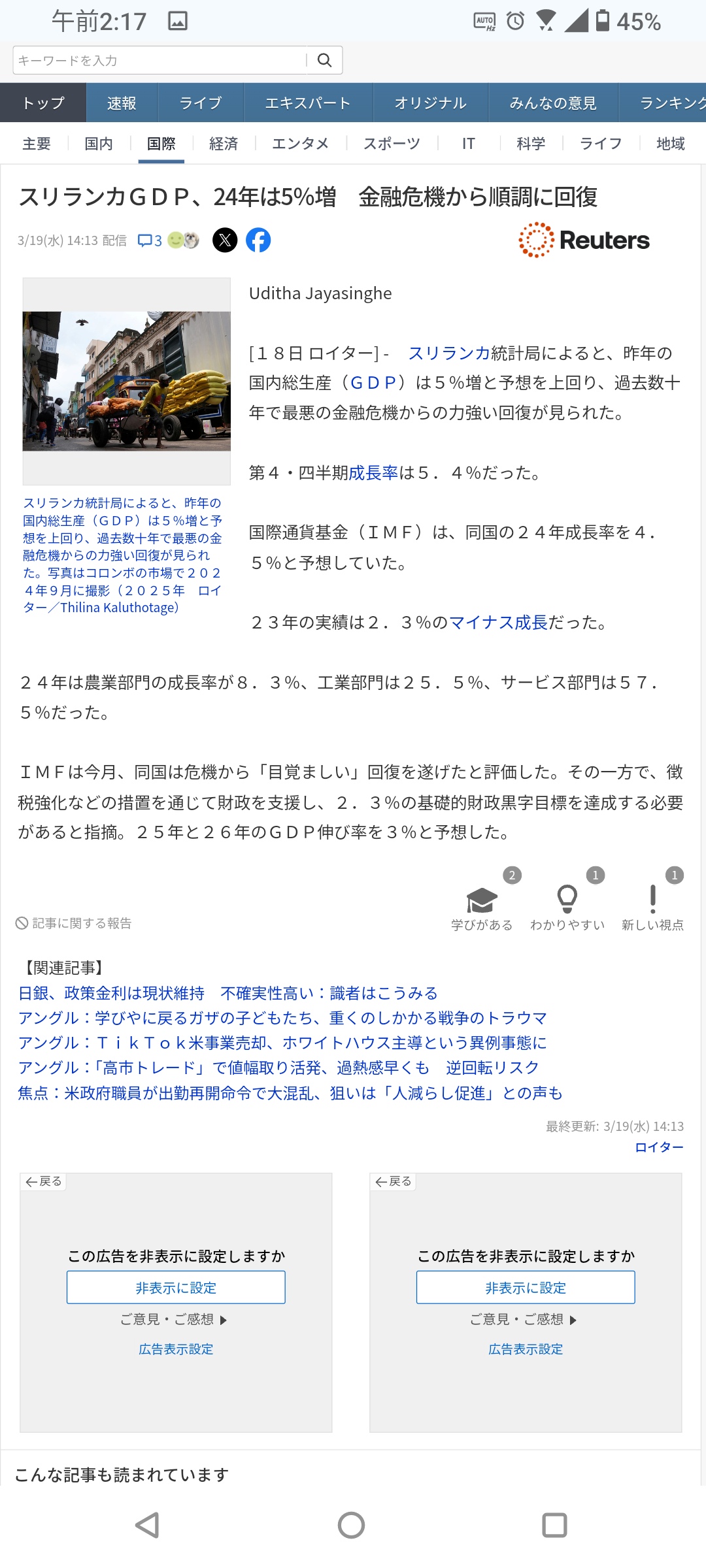Open the ロイター source link

coord(659,1147)
